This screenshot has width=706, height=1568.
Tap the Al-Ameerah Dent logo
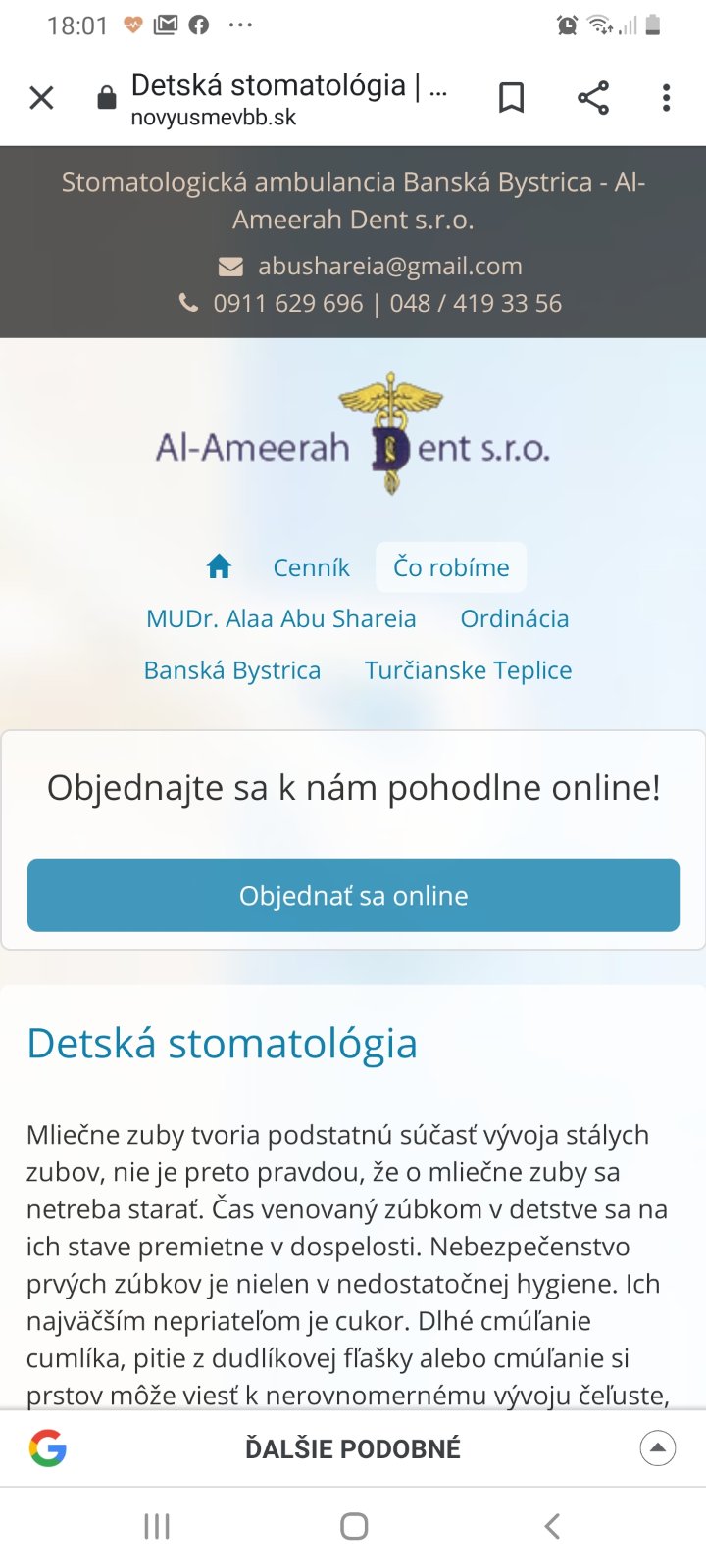click(x=353, y=436)
